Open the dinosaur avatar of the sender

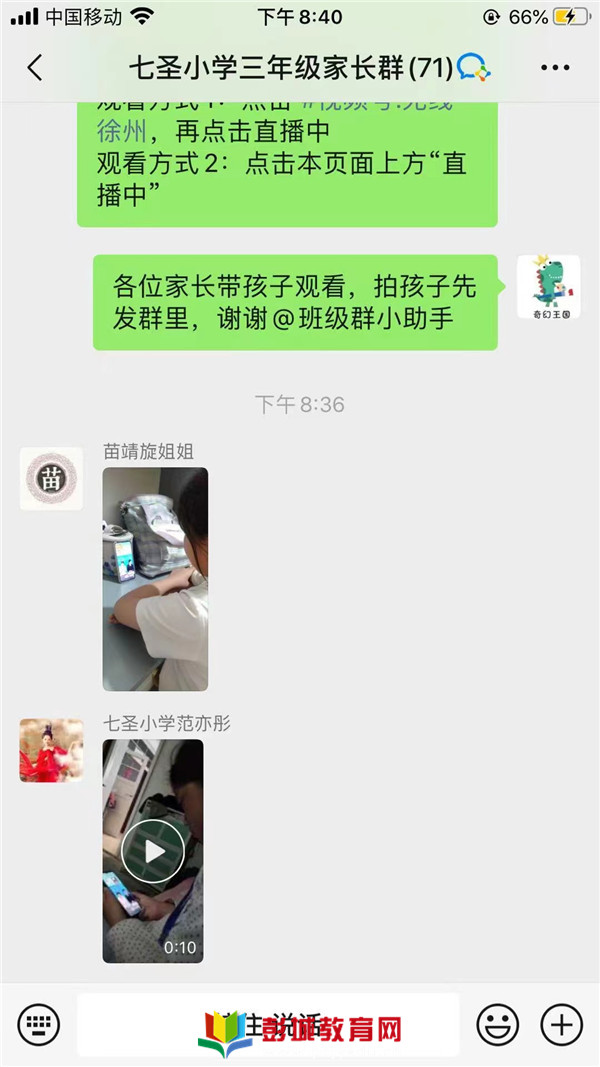(x=548, y=286)
